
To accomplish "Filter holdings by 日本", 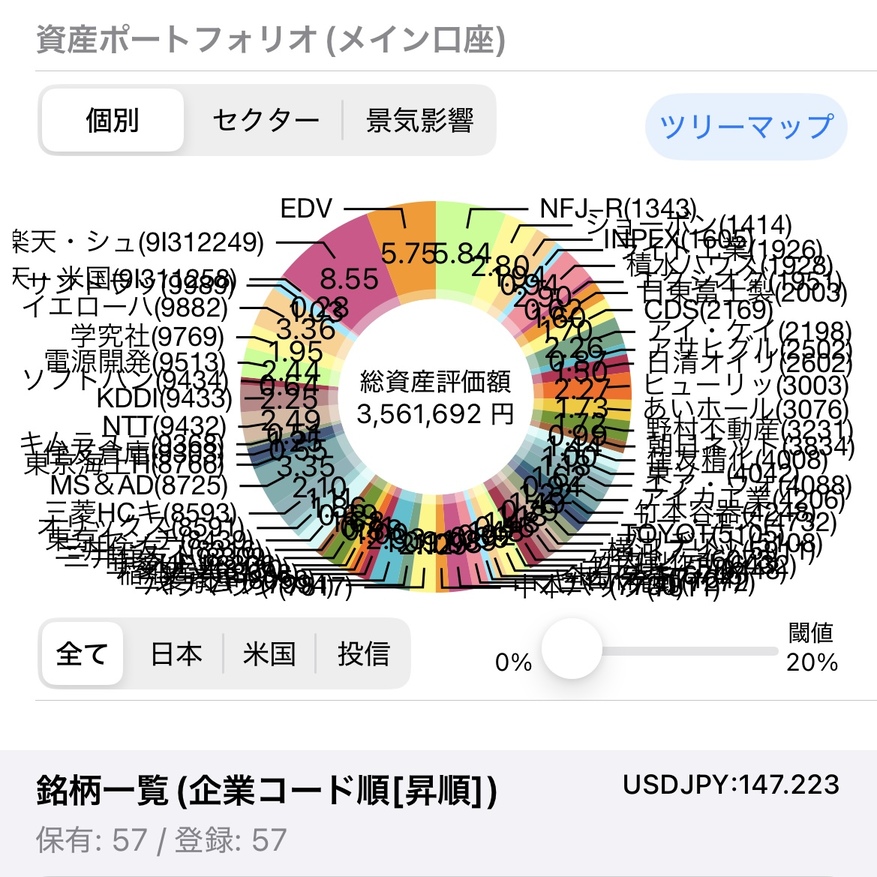I will (176, 654).
